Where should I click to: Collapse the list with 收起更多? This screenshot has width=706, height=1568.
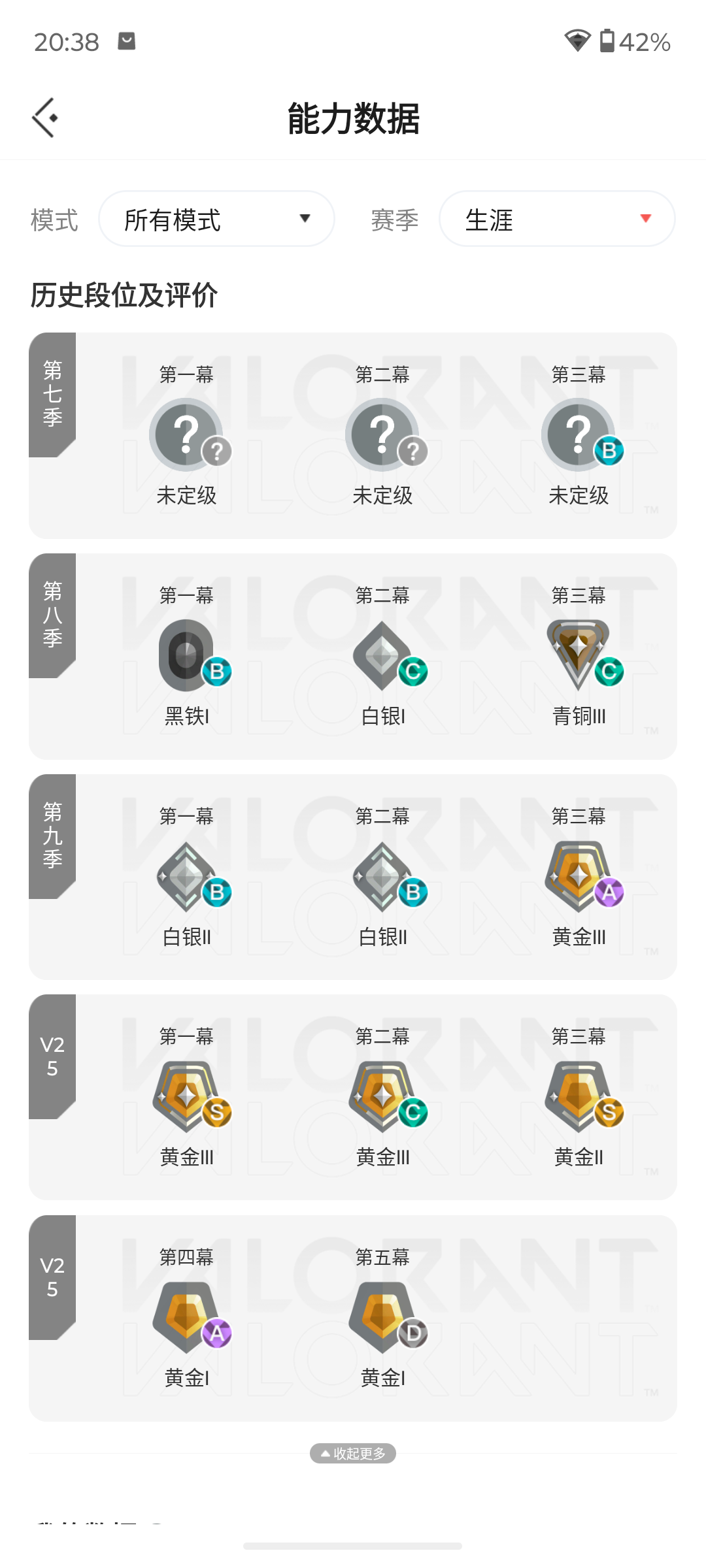point(353,1453)
